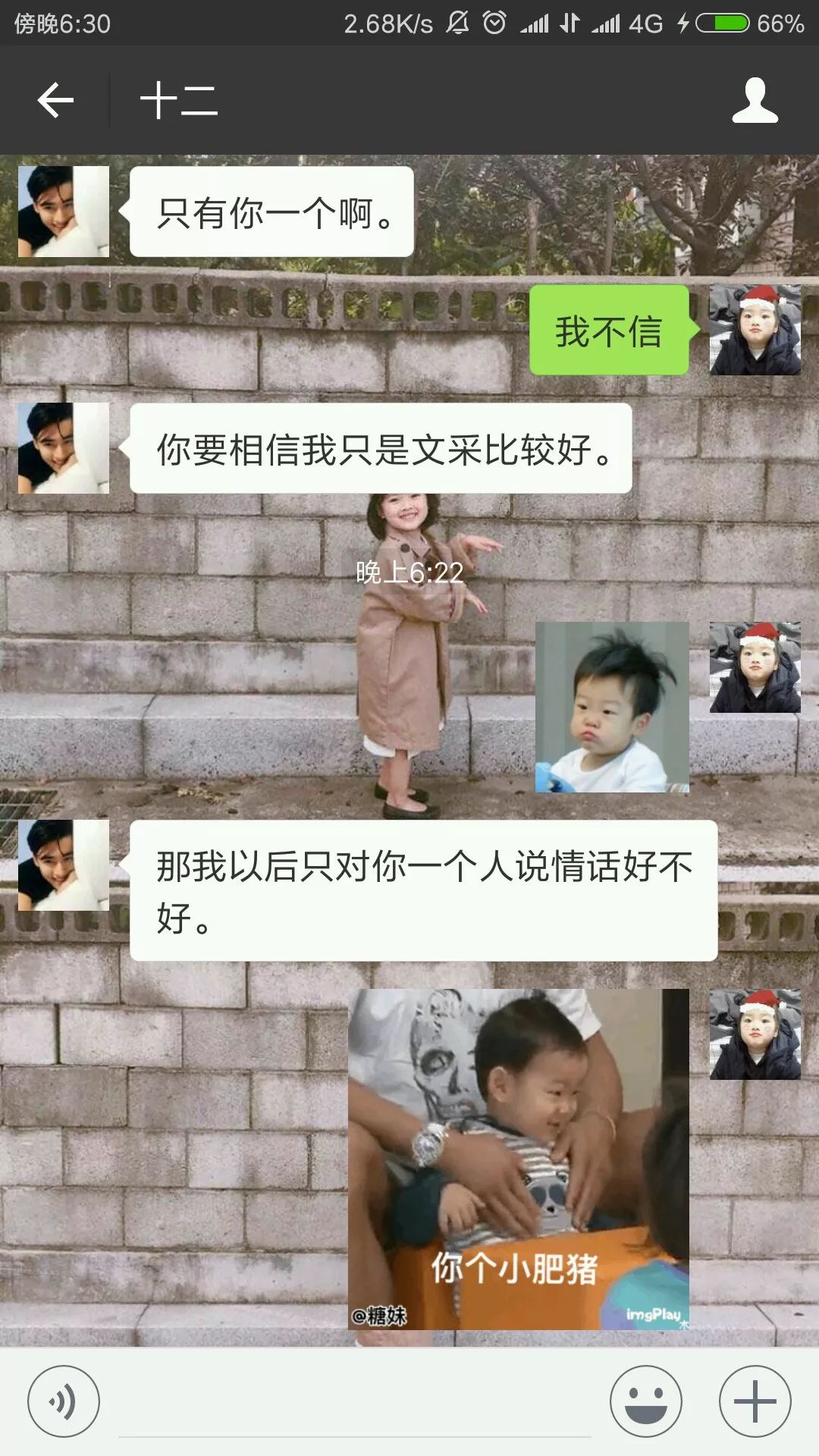Tap my avatar beside 我不信 message
This screenshot has width=819, height=1456.
pos(755,330)
